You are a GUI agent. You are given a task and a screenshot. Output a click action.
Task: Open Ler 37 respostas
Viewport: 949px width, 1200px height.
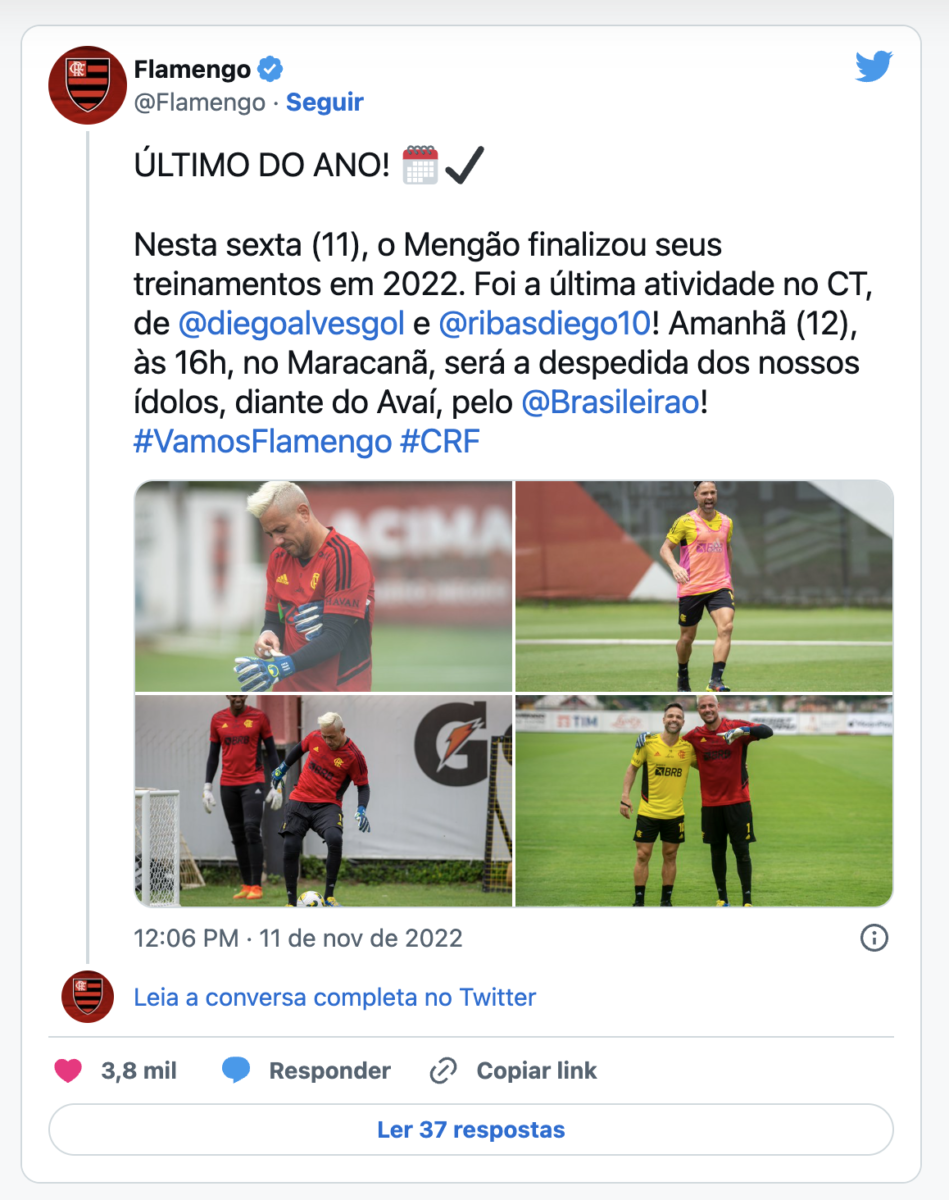[471, 1130]
